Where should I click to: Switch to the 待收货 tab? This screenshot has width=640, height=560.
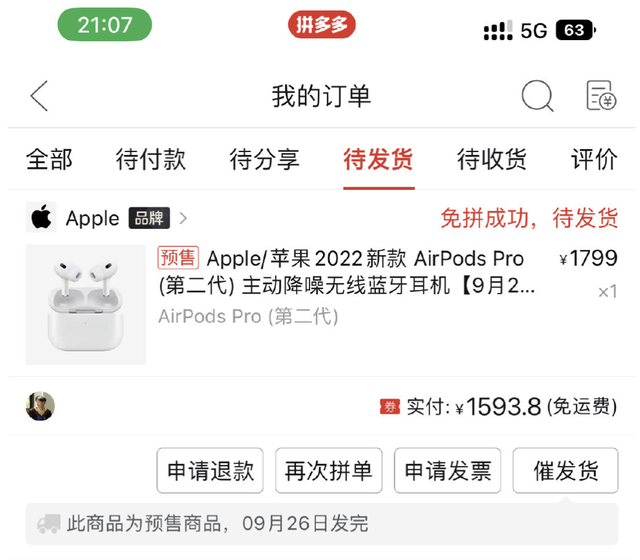(492, 159)
